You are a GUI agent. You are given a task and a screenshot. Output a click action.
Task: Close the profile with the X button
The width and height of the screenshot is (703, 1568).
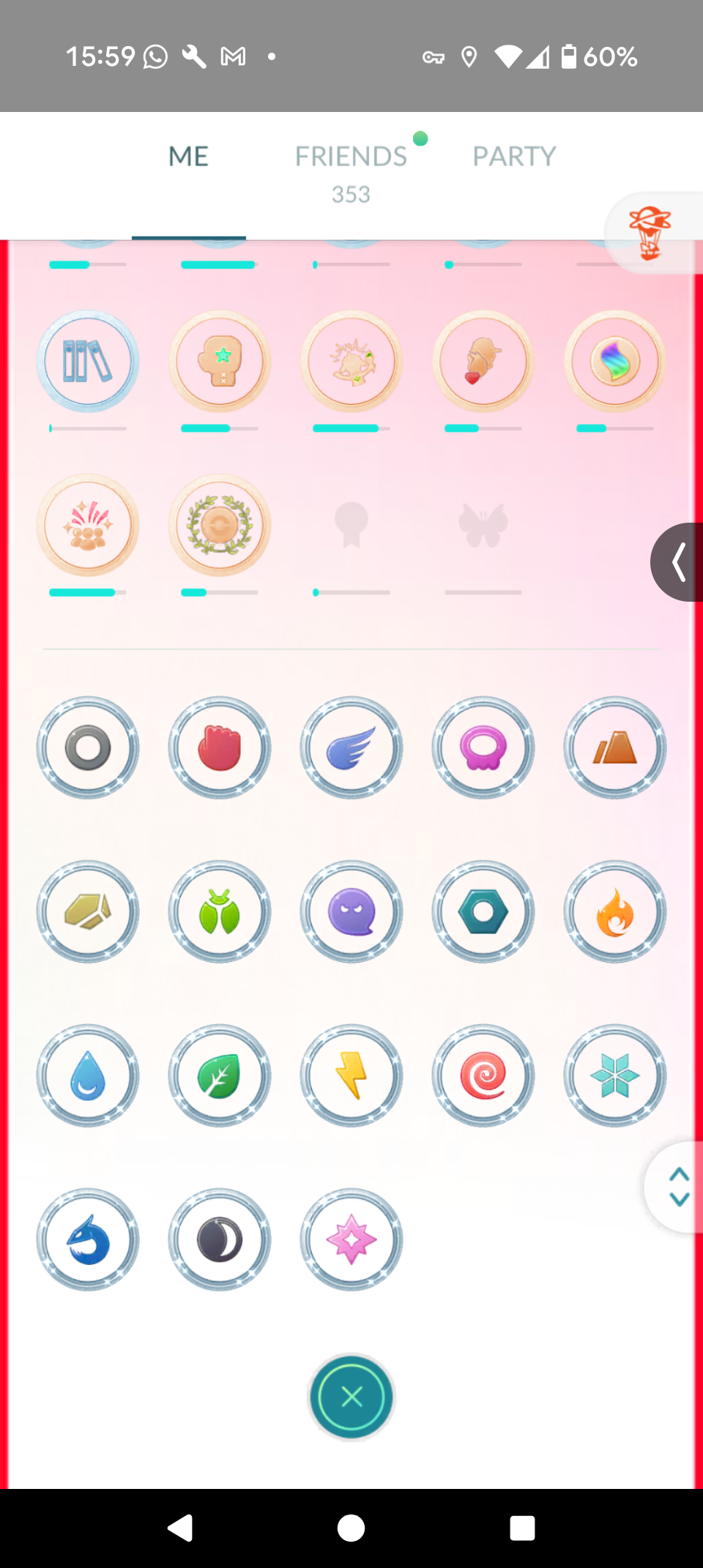(x=351, y=1397)
